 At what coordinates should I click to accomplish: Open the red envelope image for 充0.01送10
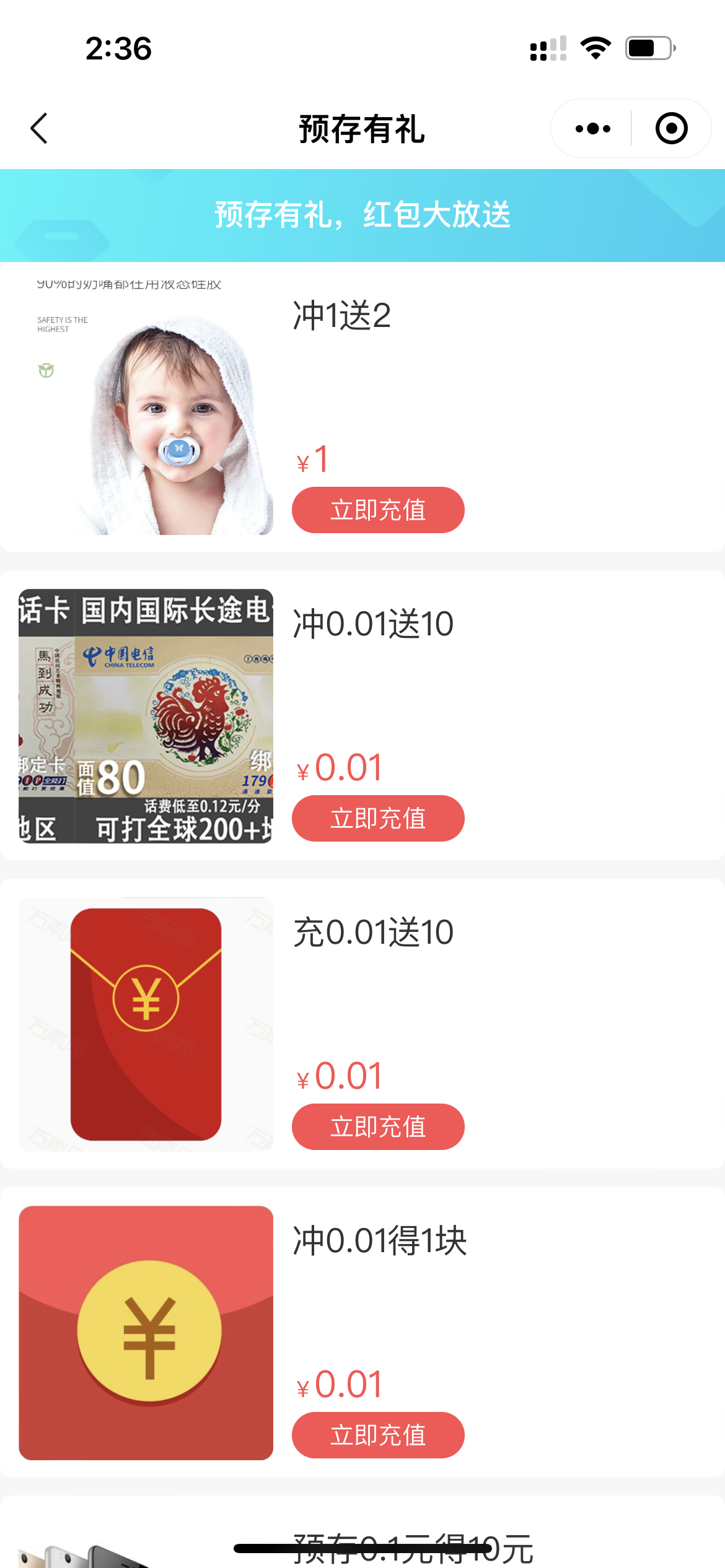(x=146, y=1024)
